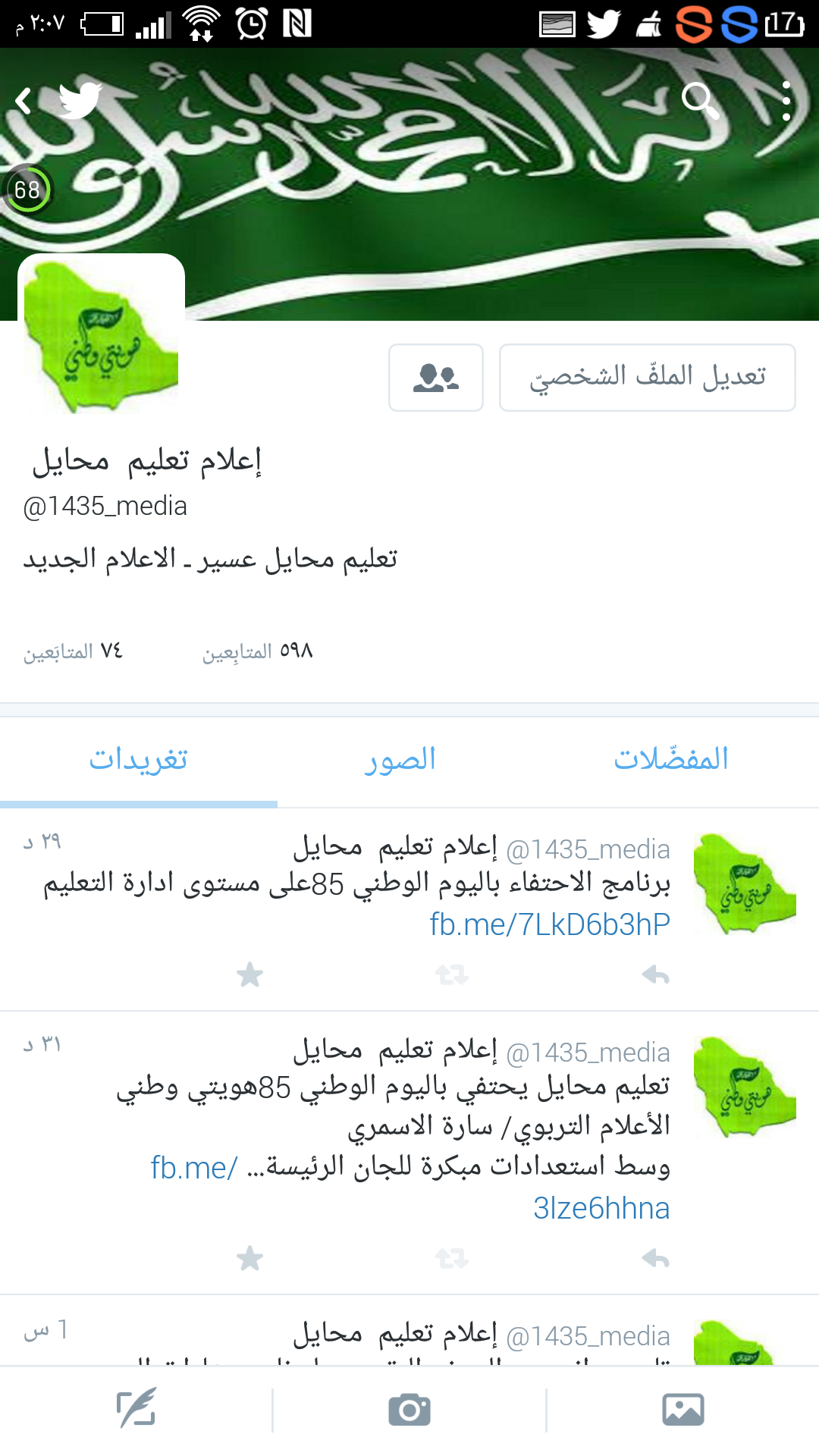Reply to the tweet mentioning سارة الاسمري
This screenshot has width=819, height=1456.
(x=655, y=1259)
